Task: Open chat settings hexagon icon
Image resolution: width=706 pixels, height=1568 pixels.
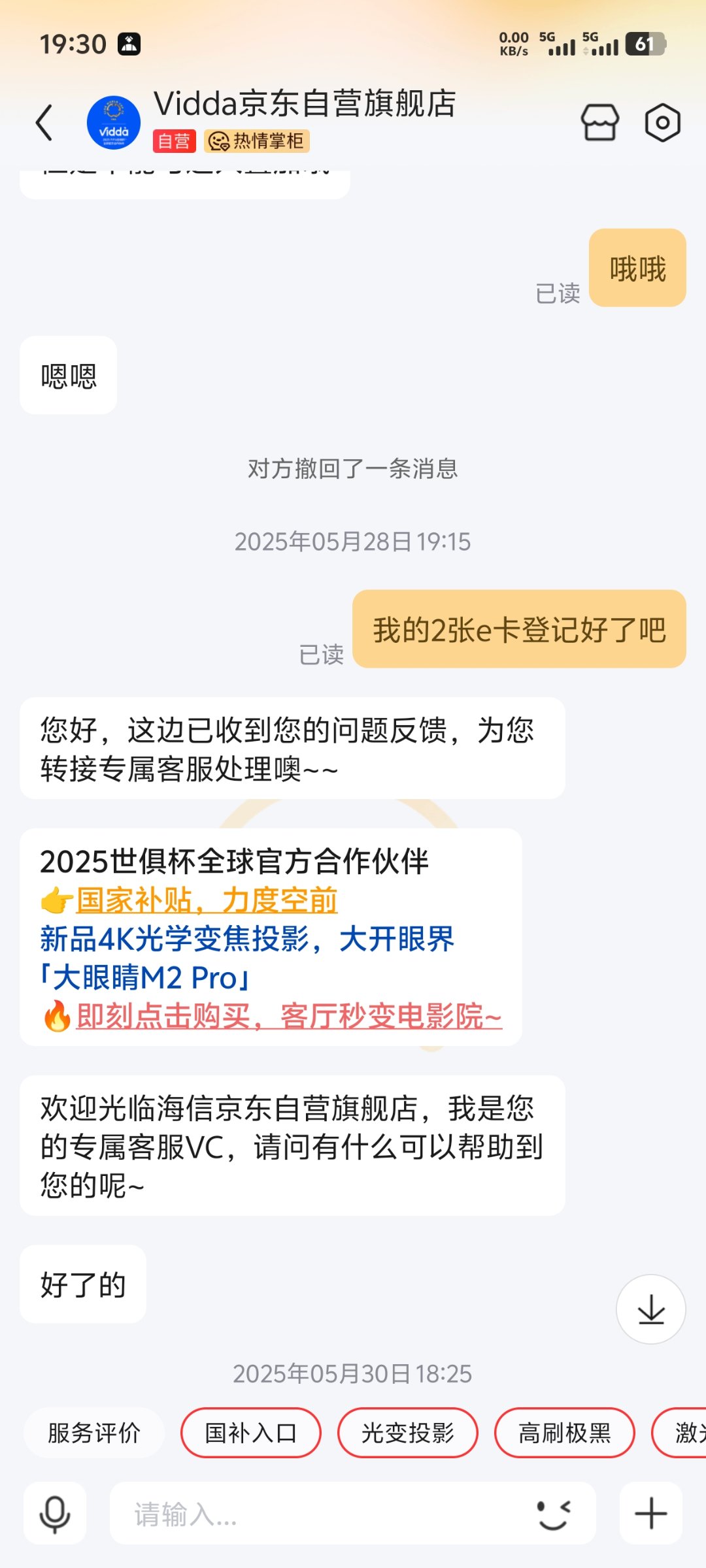Action: click(x=662, y=122)
